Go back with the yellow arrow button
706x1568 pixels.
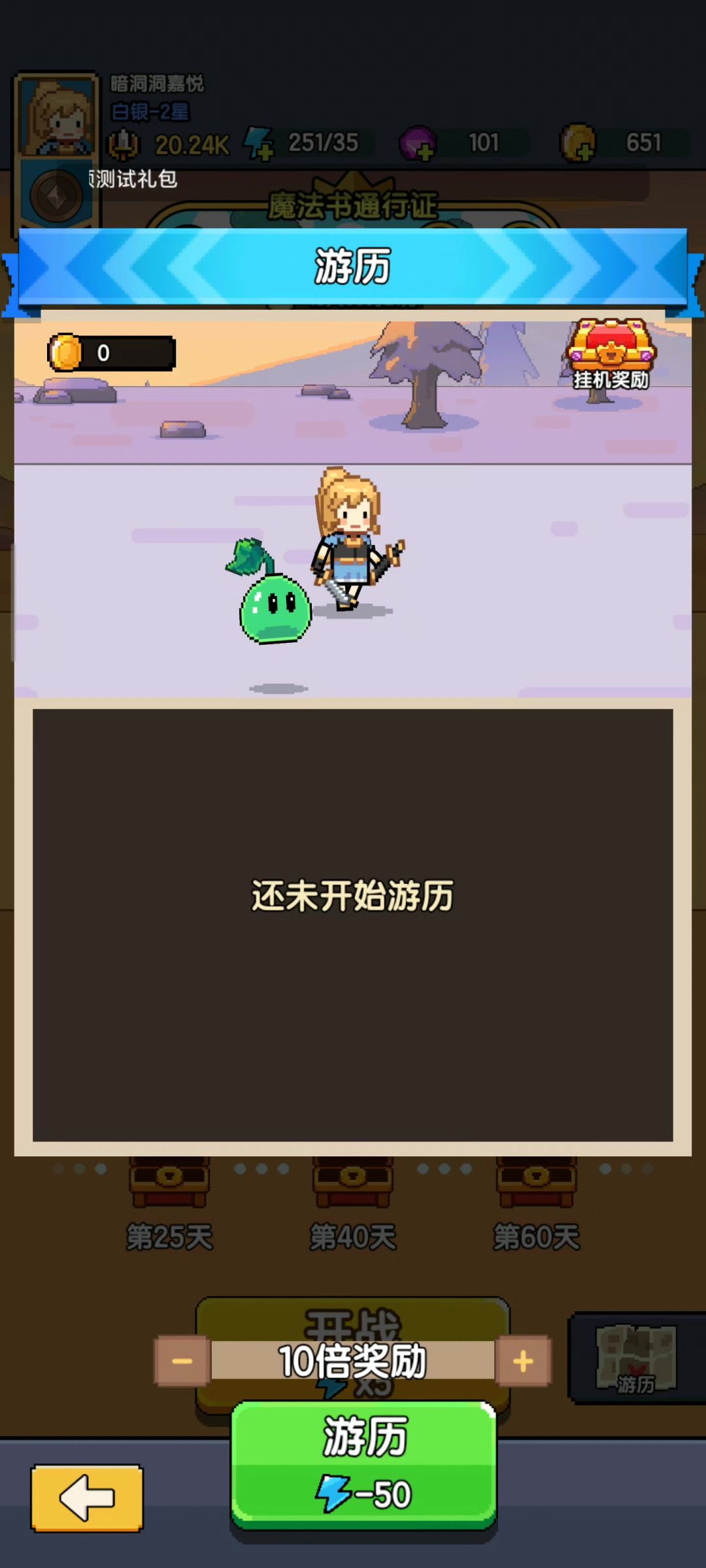pyautogui.click(x=87, y=1497)
